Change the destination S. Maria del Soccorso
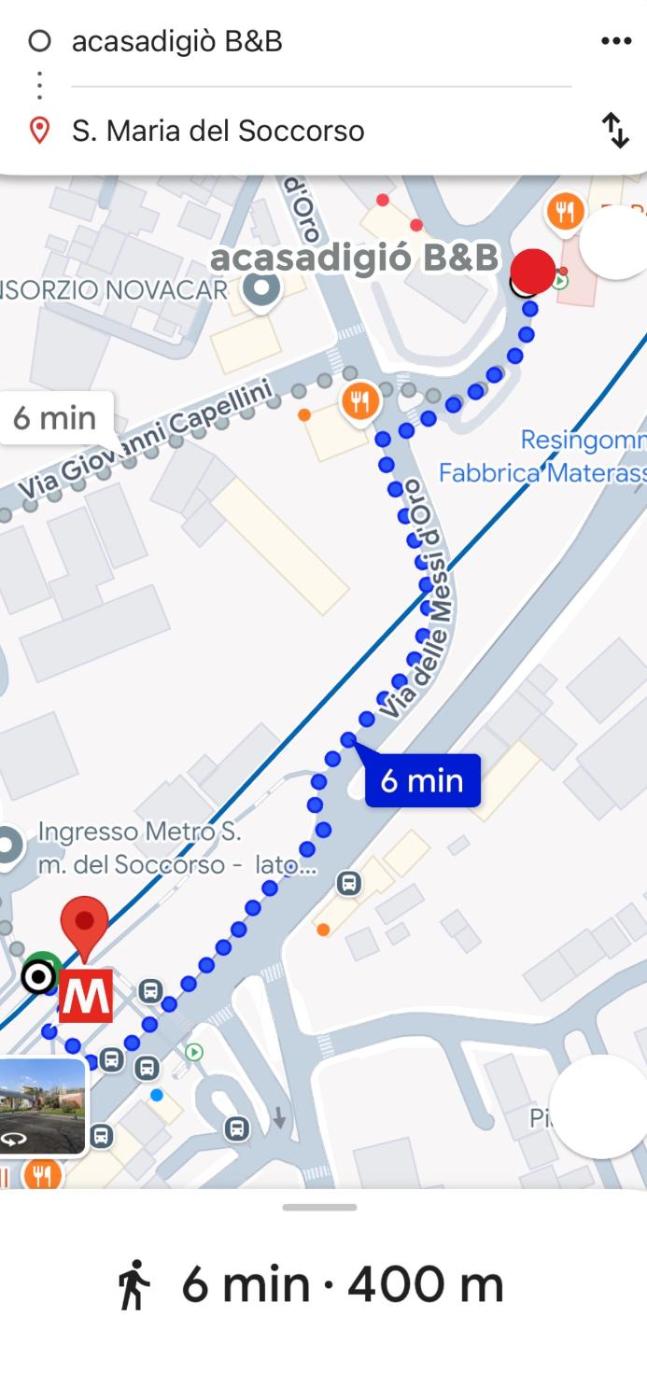Image resolution: width=647 pixels, height=1400 pixels. (218, 131)
